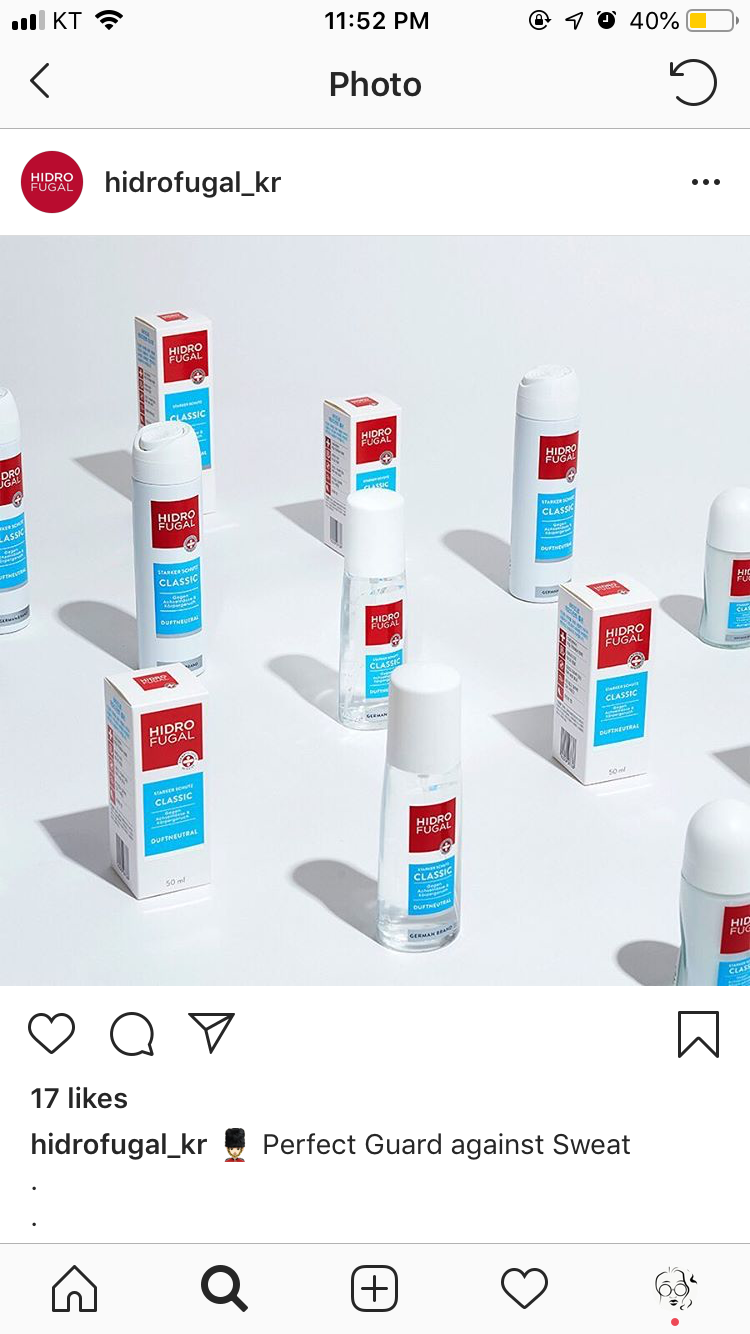
Task: Bookmark this post
Action: tap(698, 1034)
